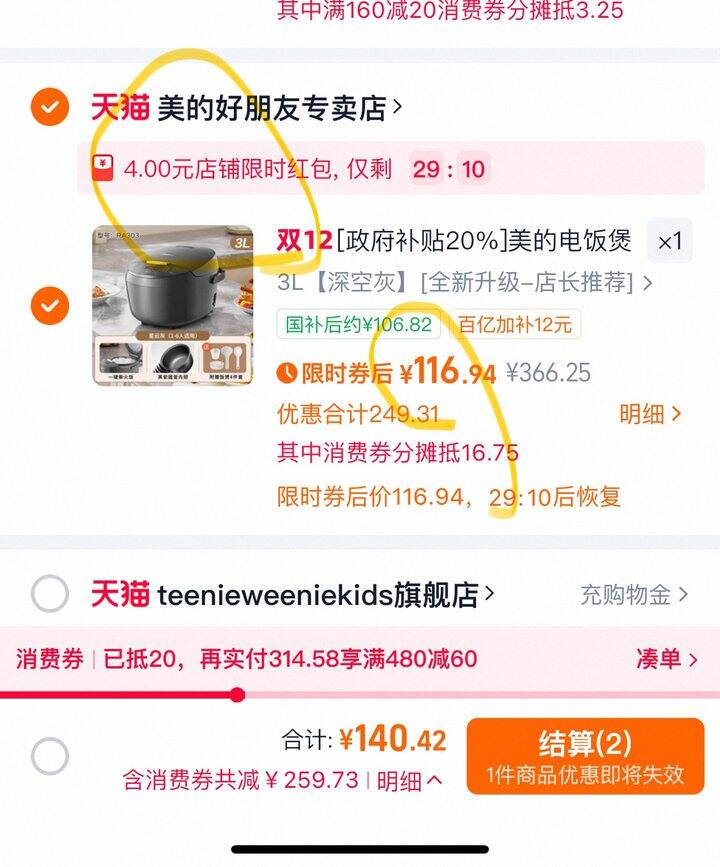
Task: Toggle the select-all checkbox at the bottom
Action: tap(49, 756)
